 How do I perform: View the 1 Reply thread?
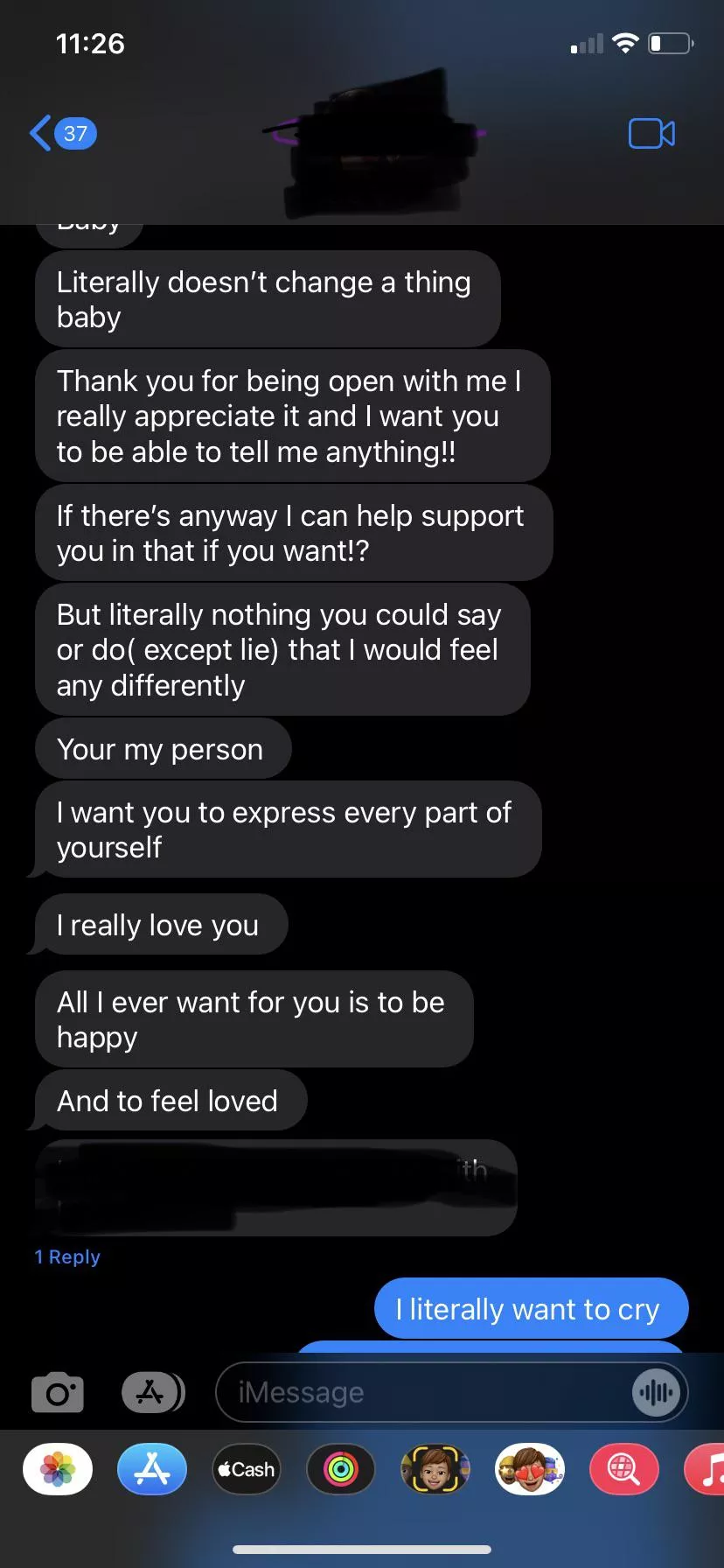pyautogui.click(x=67, y=1256)
